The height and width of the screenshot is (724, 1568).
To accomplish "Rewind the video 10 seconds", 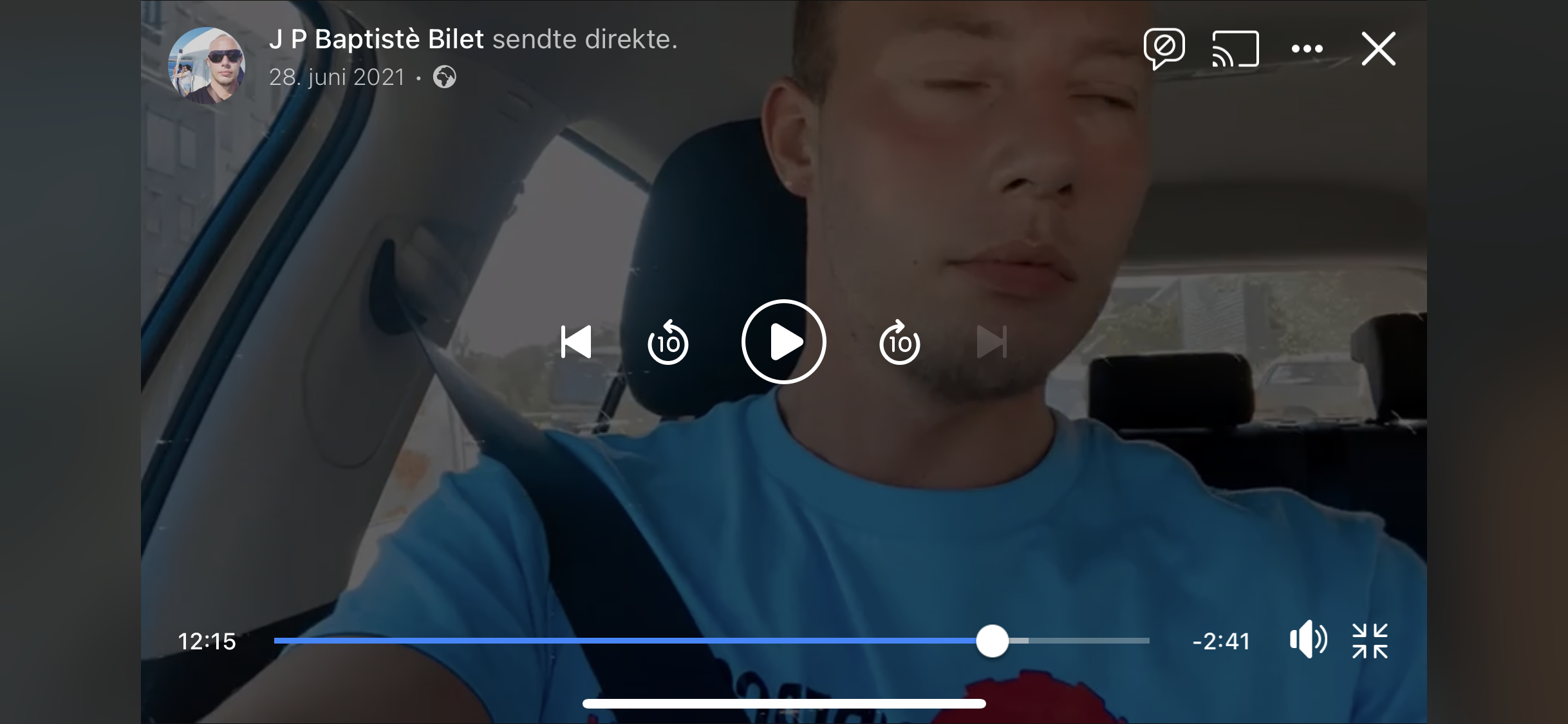I will [667, 342].
